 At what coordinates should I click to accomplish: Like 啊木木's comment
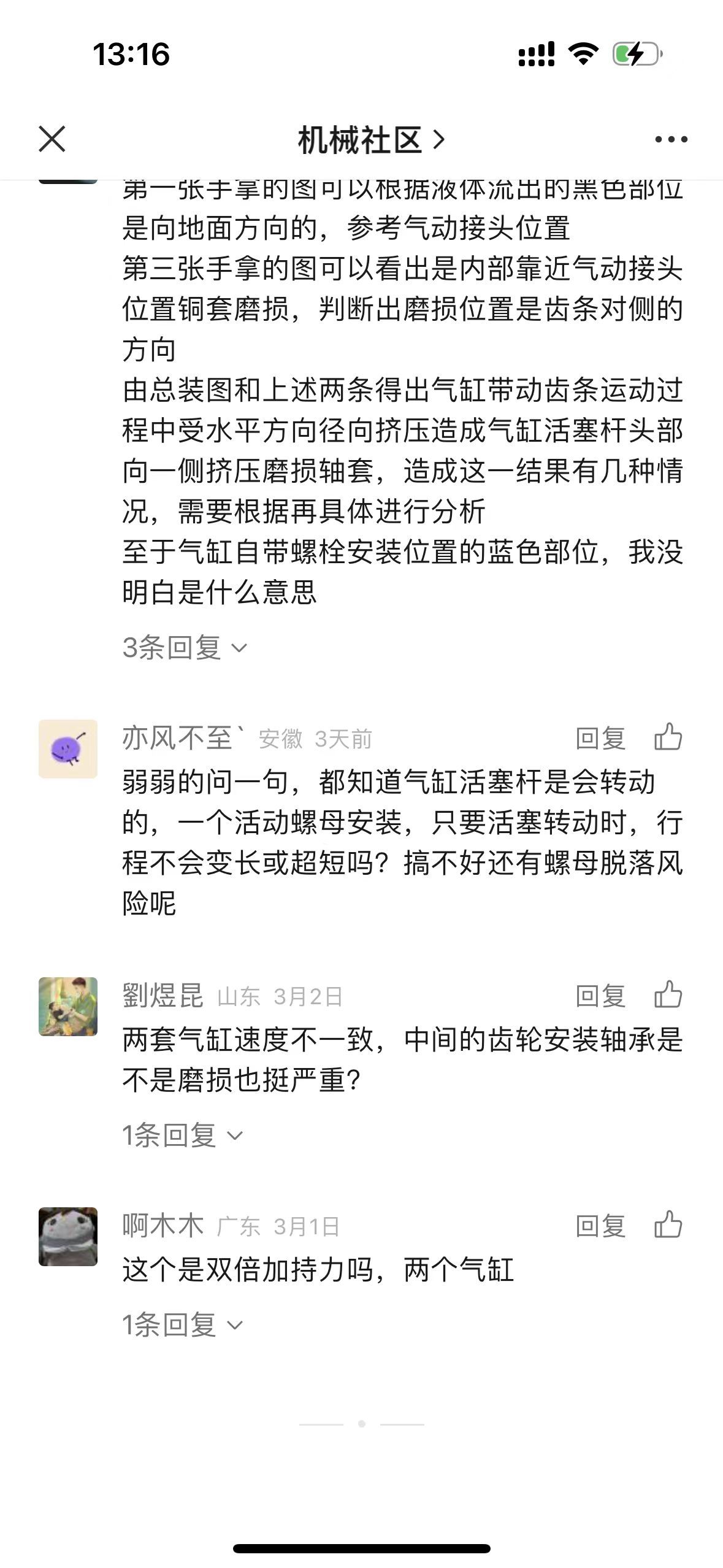tap(668, 1224)
